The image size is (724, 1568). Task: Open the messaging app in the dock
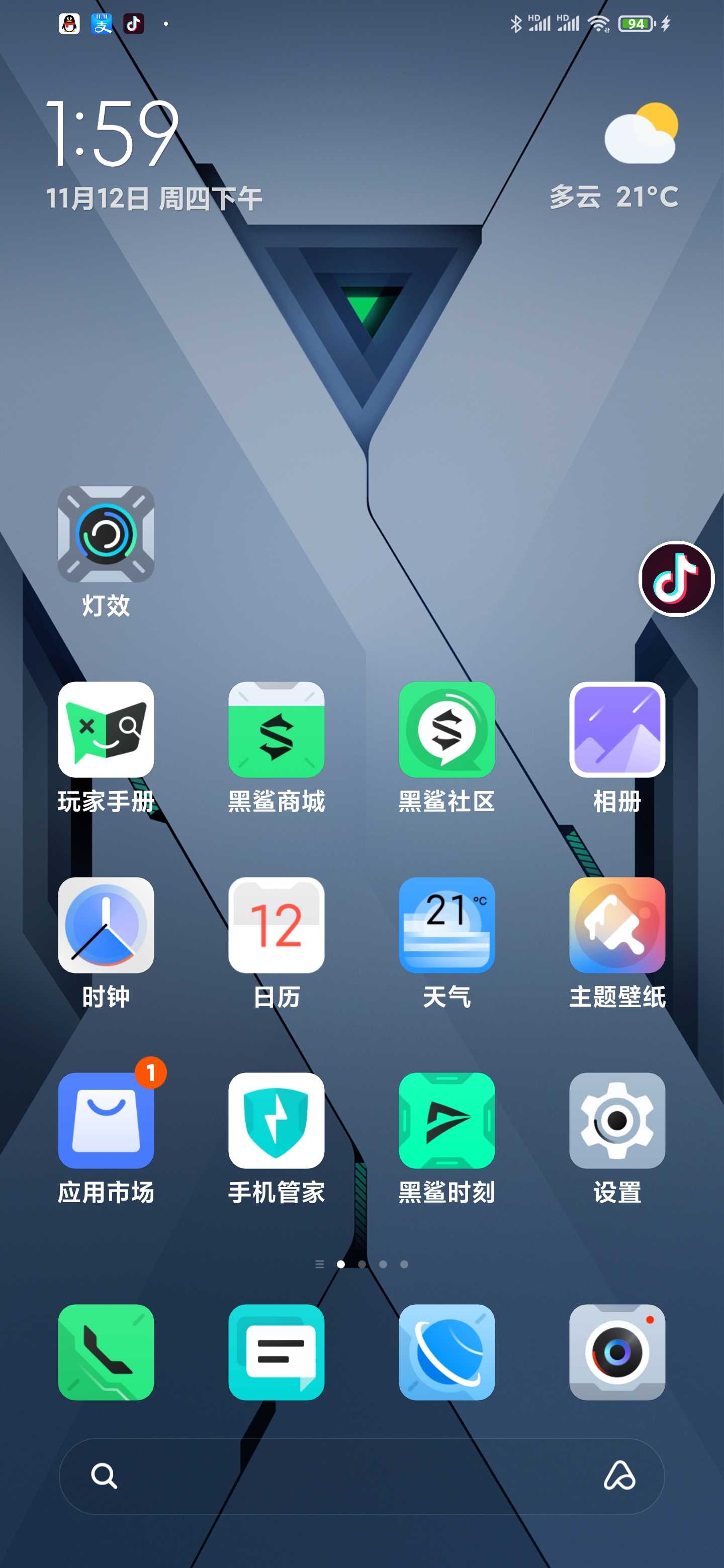coord(277,1352)
